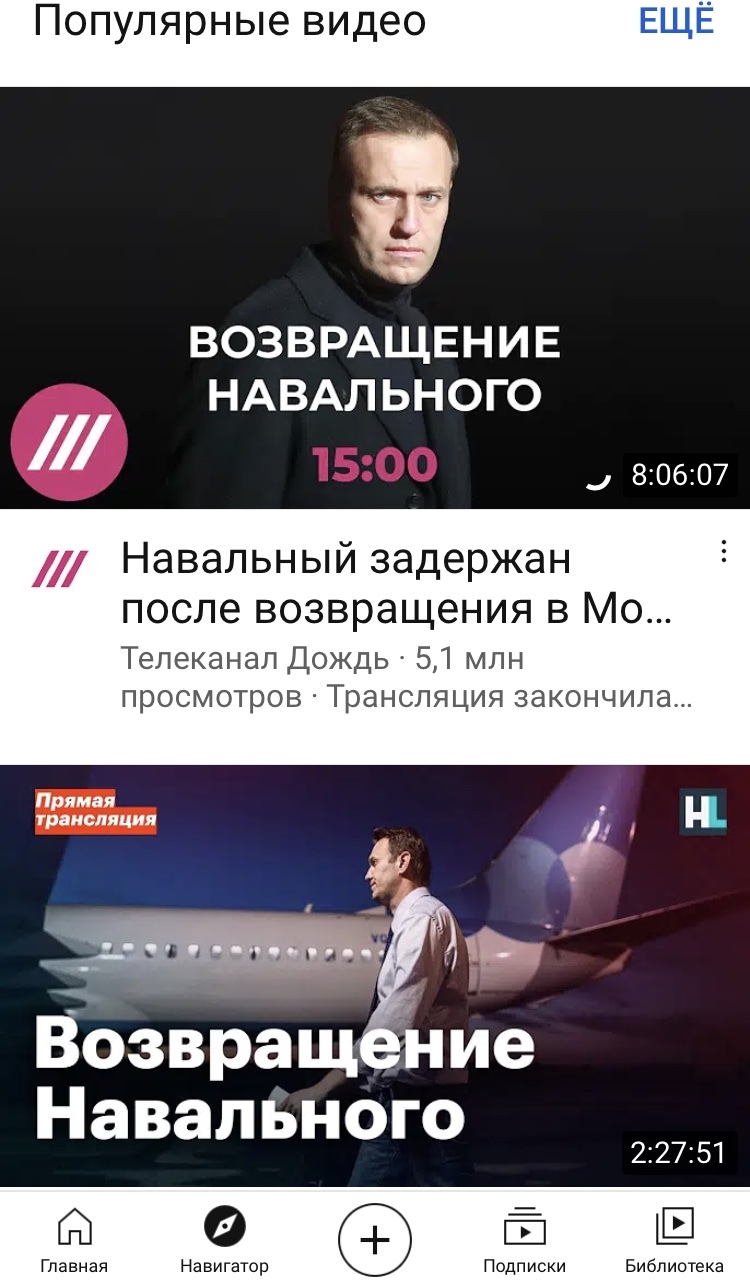Switch to the Навигатор tab

point(224,1240)
